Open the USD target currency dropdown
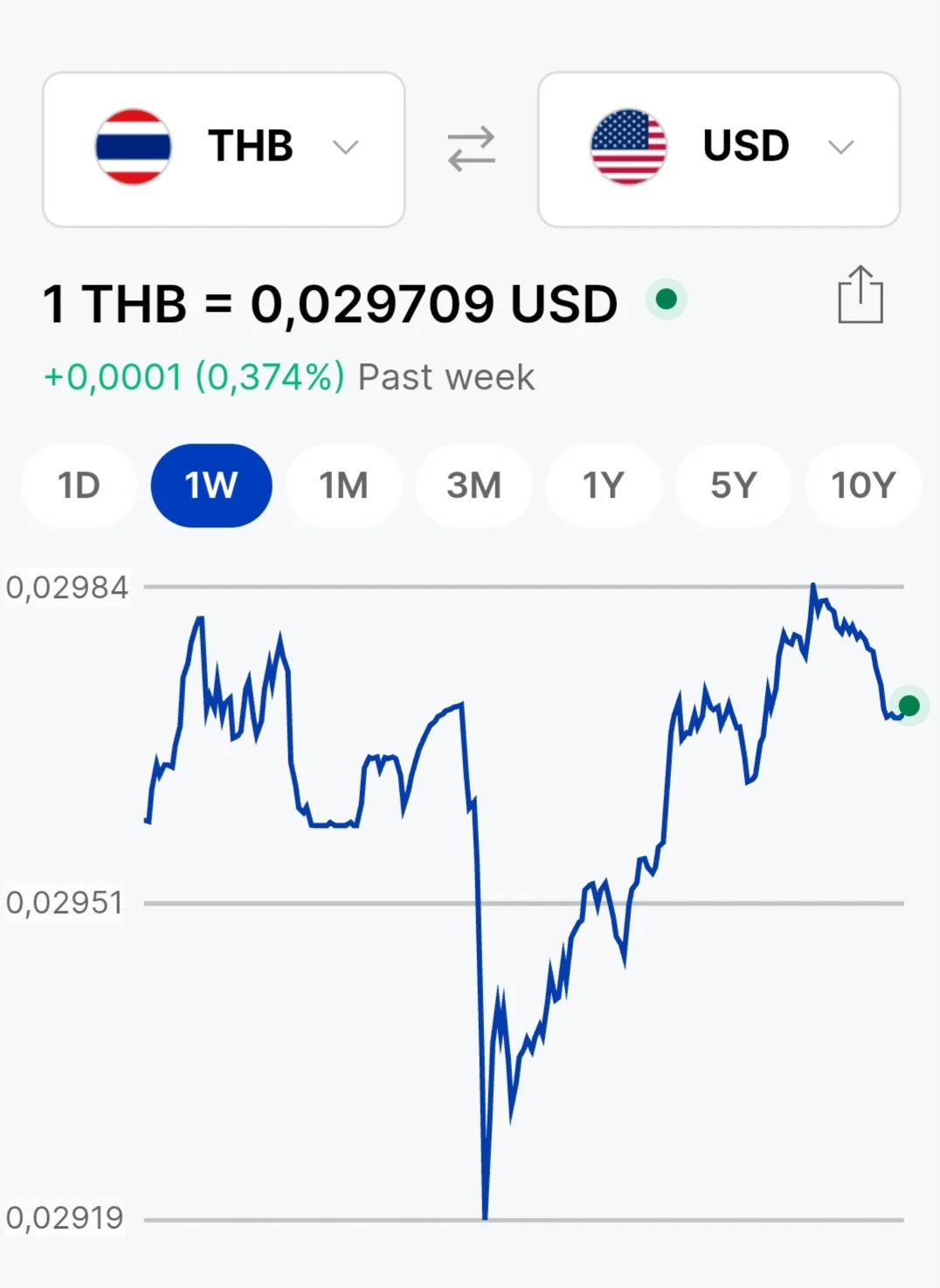 (x=718, y=148)
